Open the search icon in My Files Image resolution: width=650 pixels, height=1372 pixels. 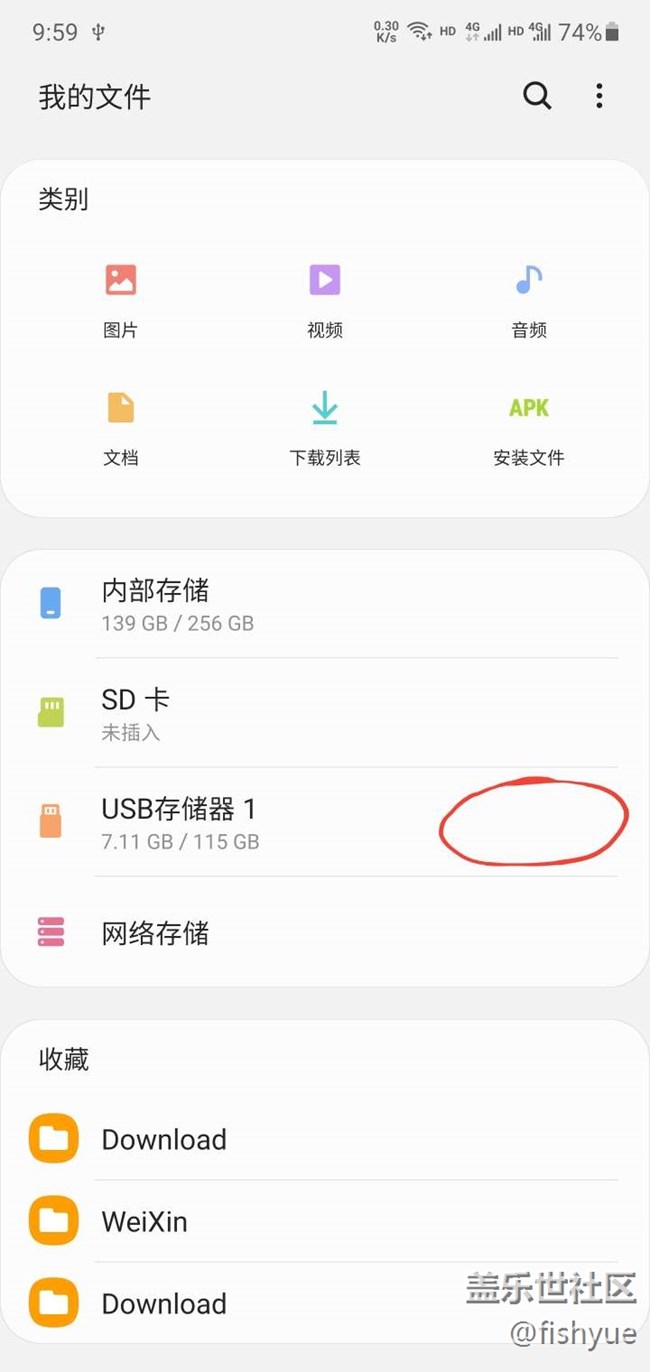coord(537,96)
